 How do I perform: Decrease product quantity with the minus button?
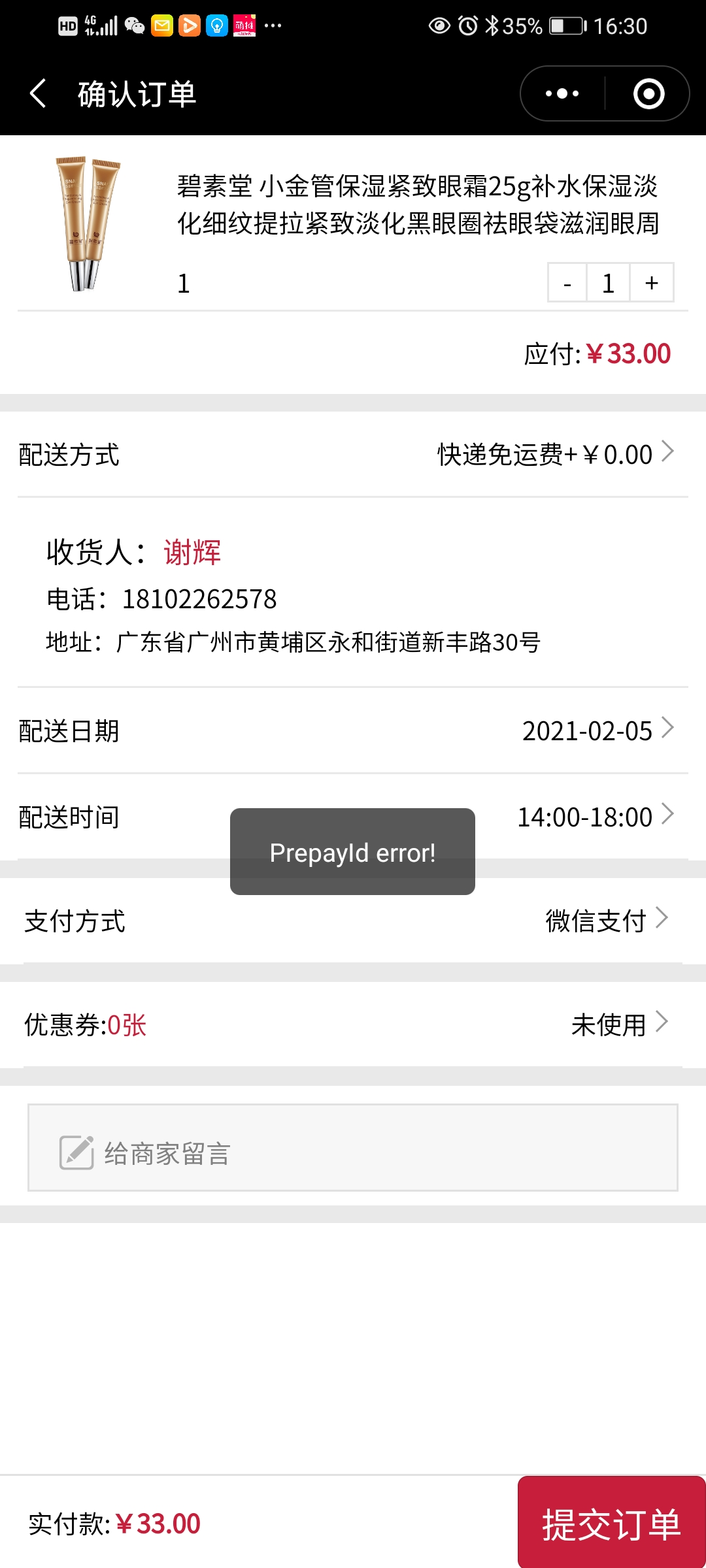coord(567,283)
